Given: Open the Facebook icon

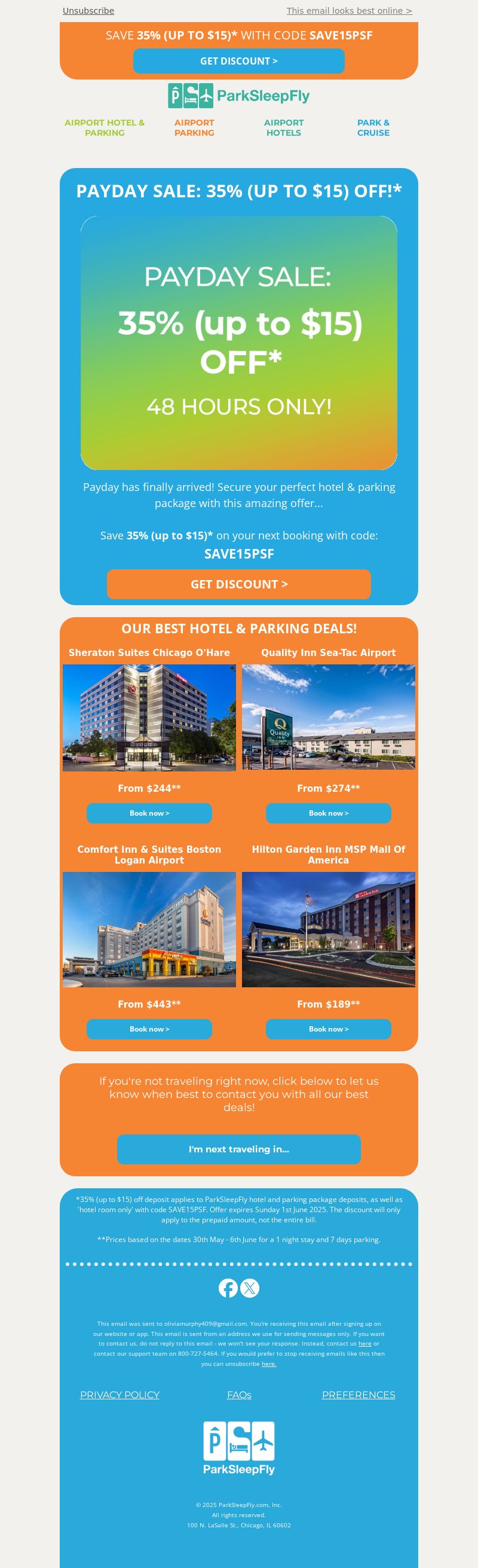Looking at the screenshot, I should [x=228, y=1288].
